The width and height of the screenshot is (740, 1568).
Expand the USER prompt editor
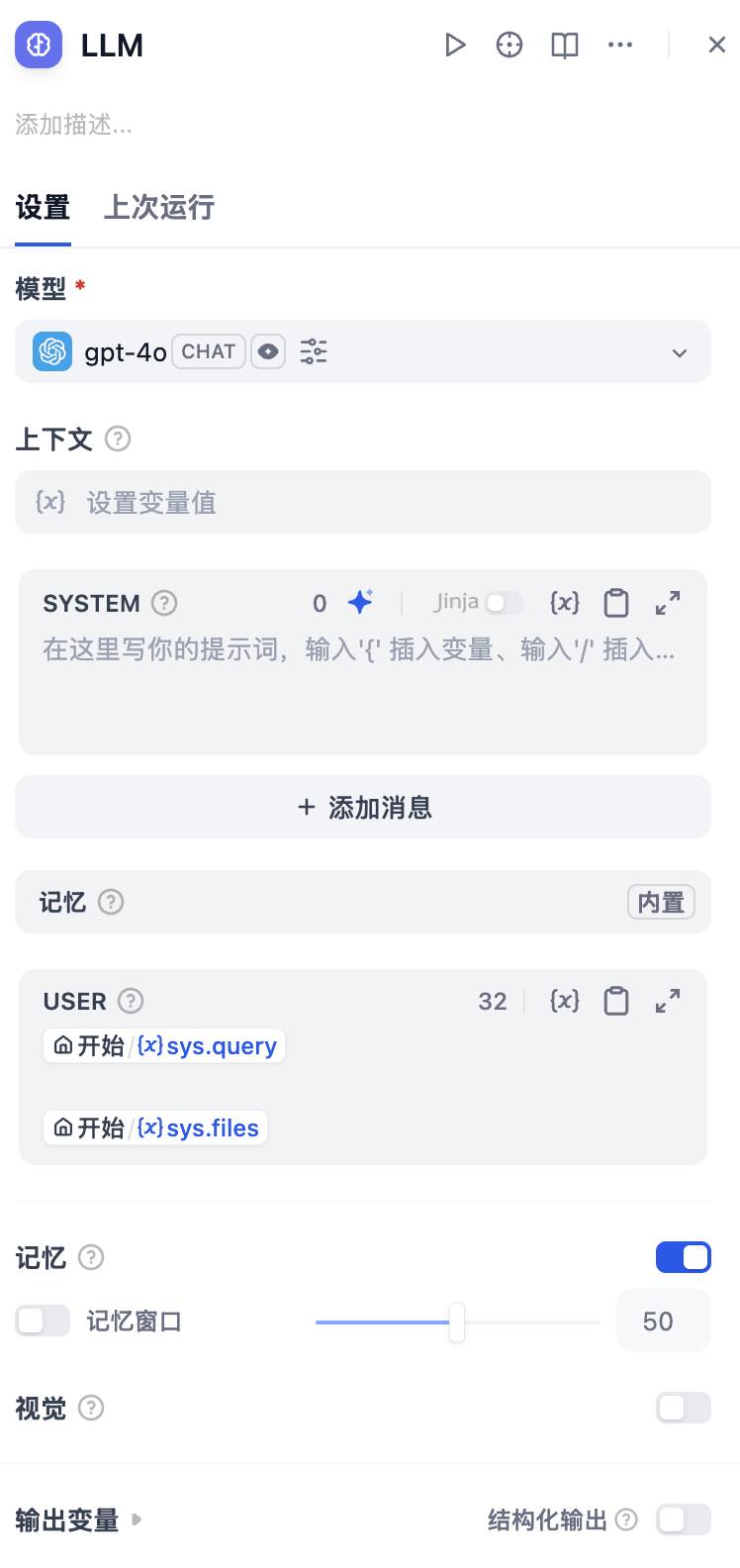[x=668, y=1001]
